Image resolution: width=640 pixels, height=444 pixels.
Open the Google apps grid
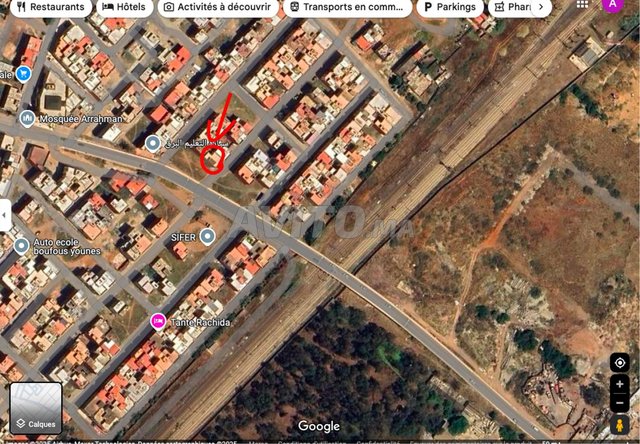point(583,4)
